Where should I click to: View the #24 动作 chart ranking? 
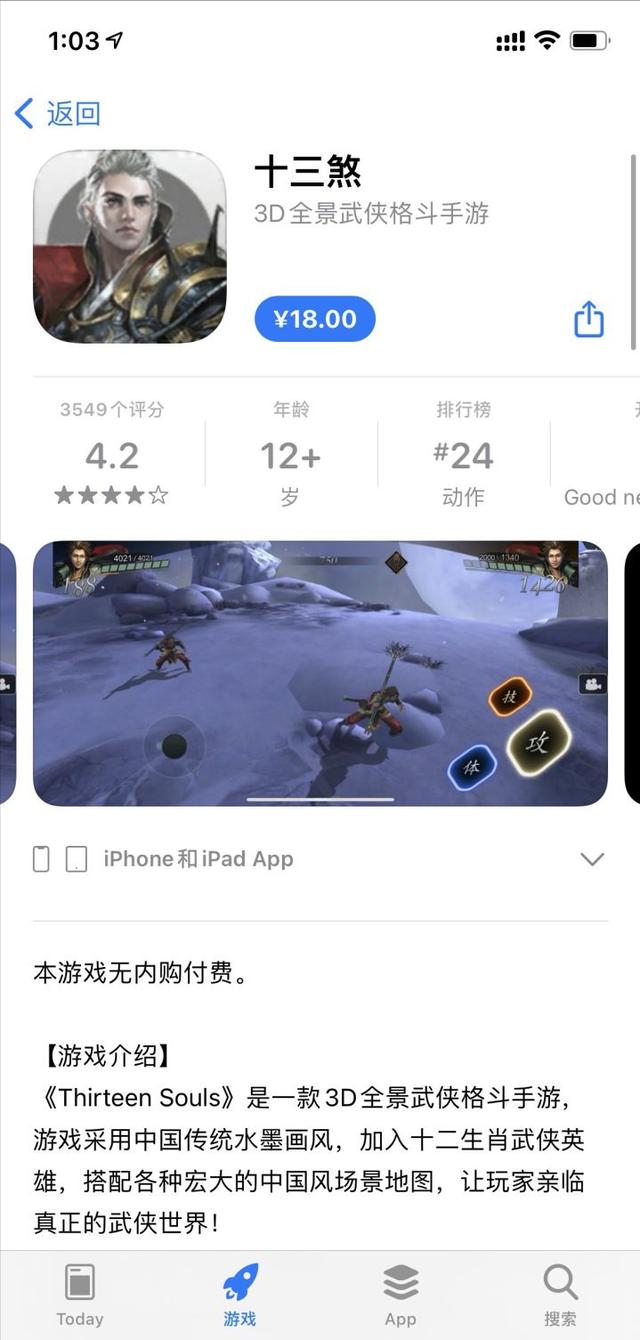463,455
